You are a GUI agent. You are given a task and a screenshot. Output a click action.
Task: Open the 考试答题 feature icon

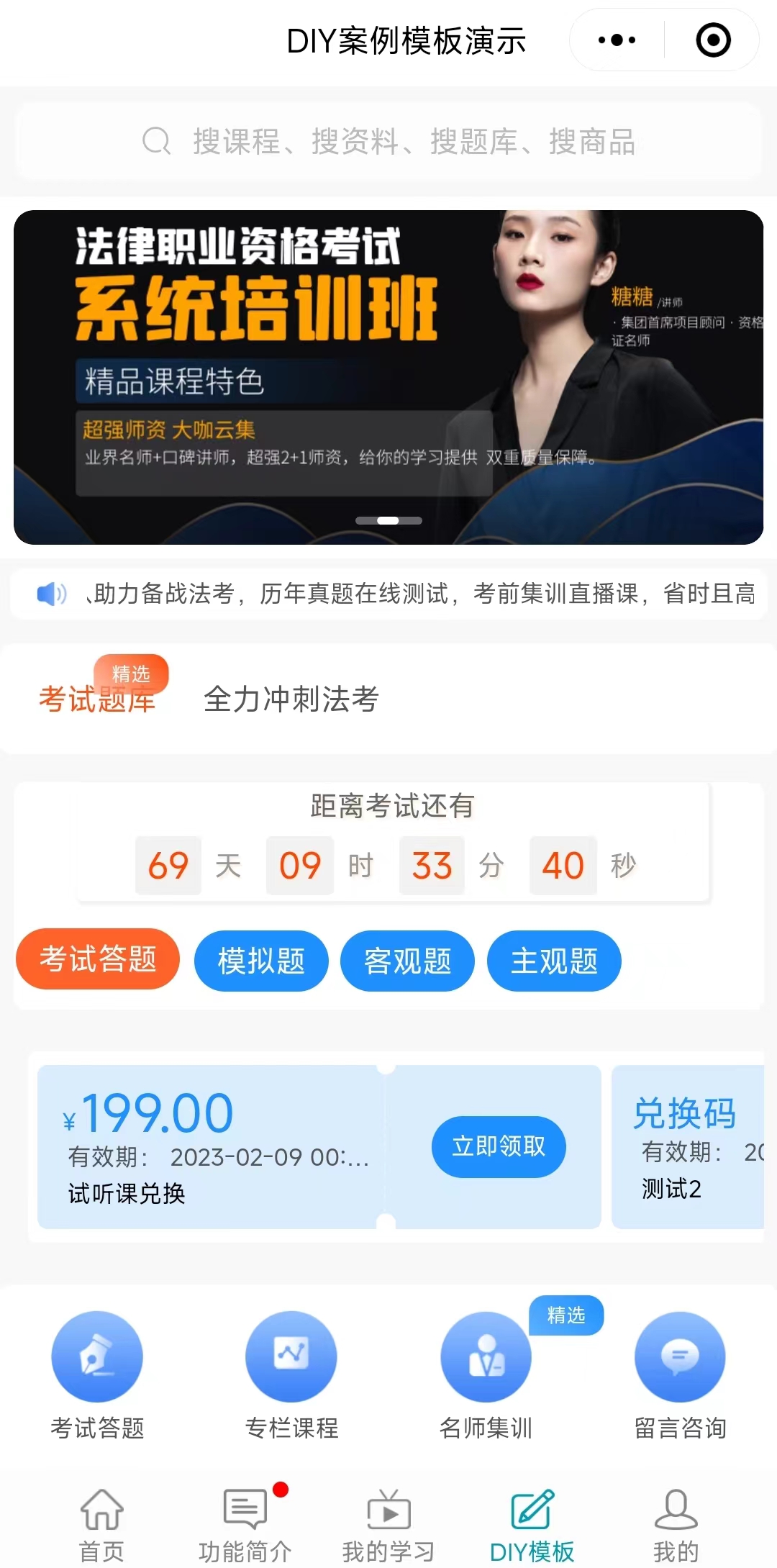pyautogui.click(x=97, y=1356)
